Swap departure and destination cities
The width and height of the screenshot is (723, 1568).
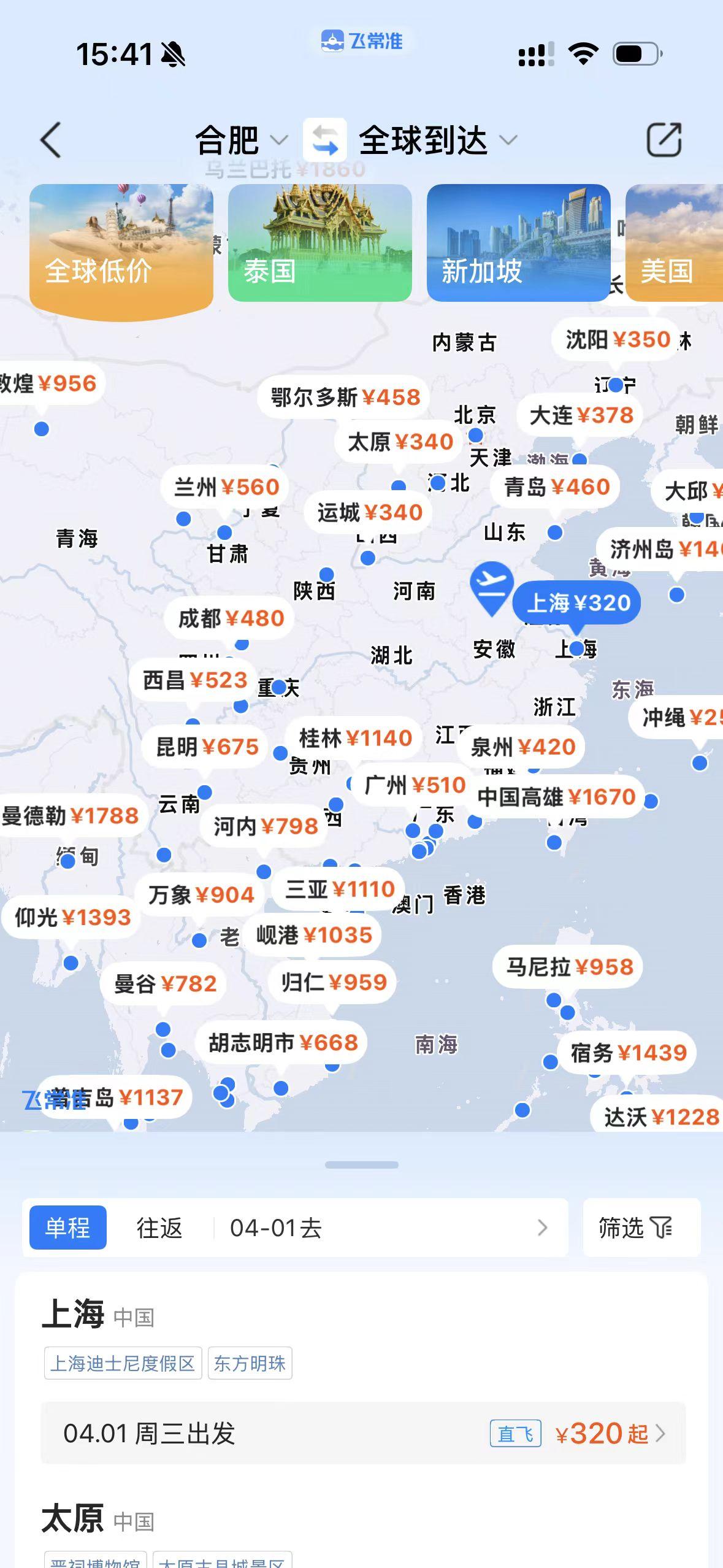pyautogui.click(x=325, y=140)
